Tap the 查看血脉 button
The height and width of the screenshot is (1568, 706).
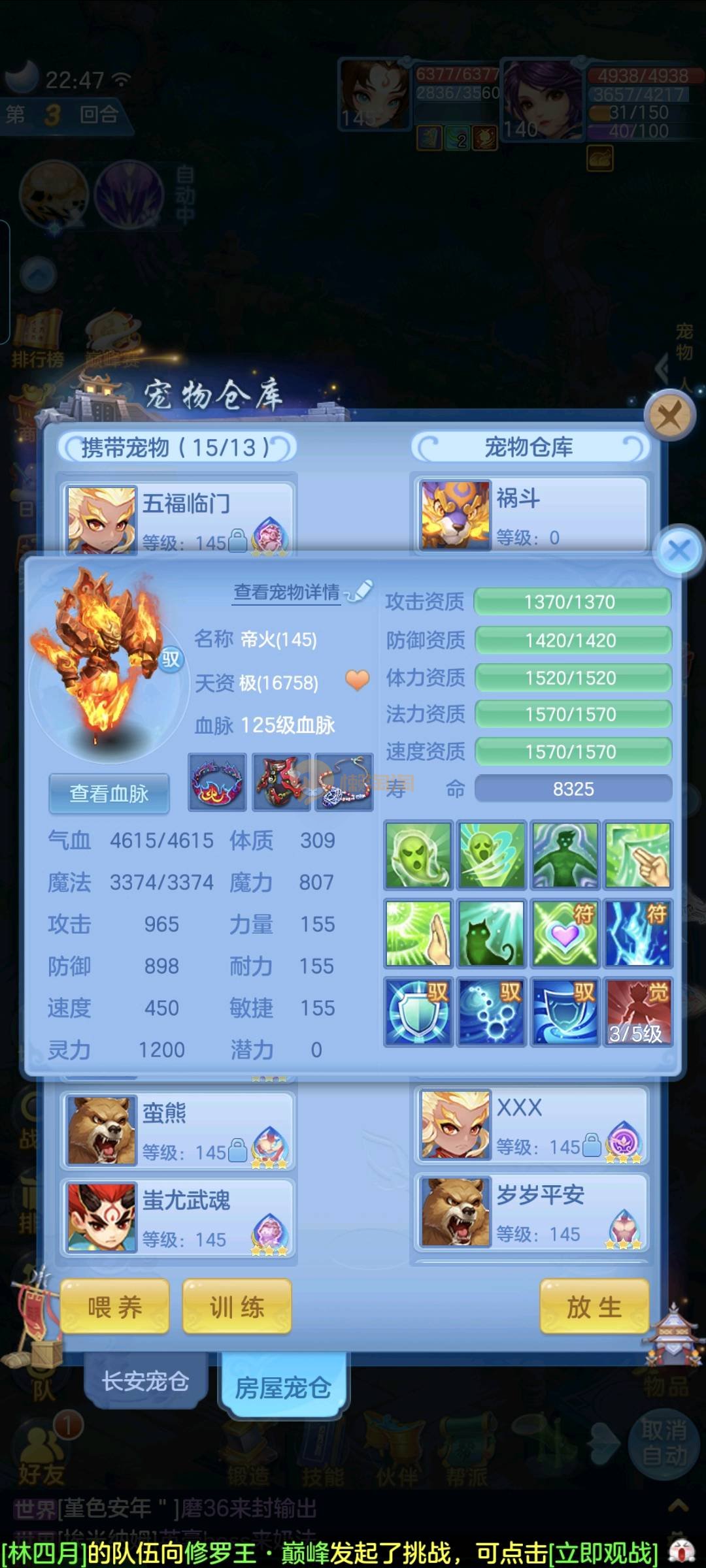(x=109, y=793)
